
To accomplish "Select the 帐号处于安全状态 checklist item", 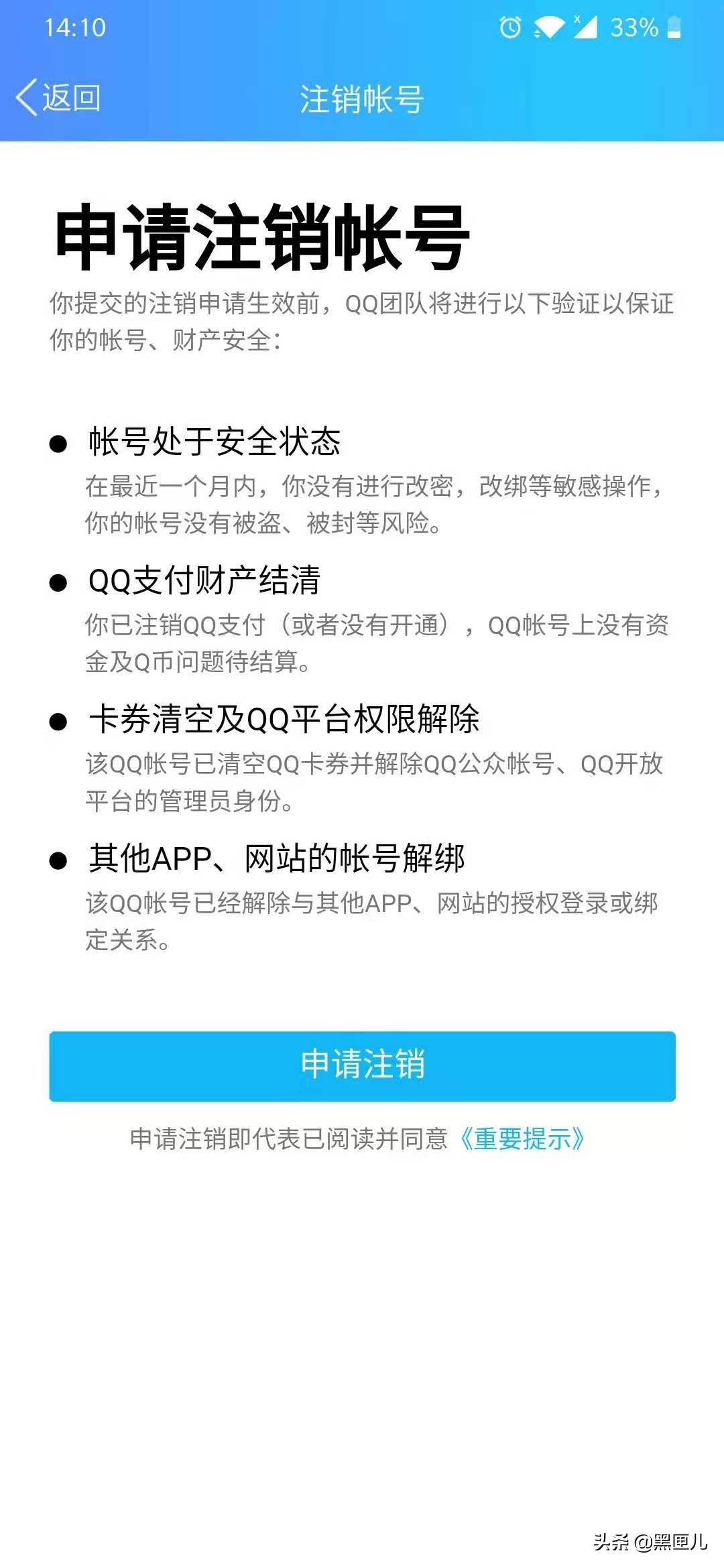I will [x=215, y=441].
